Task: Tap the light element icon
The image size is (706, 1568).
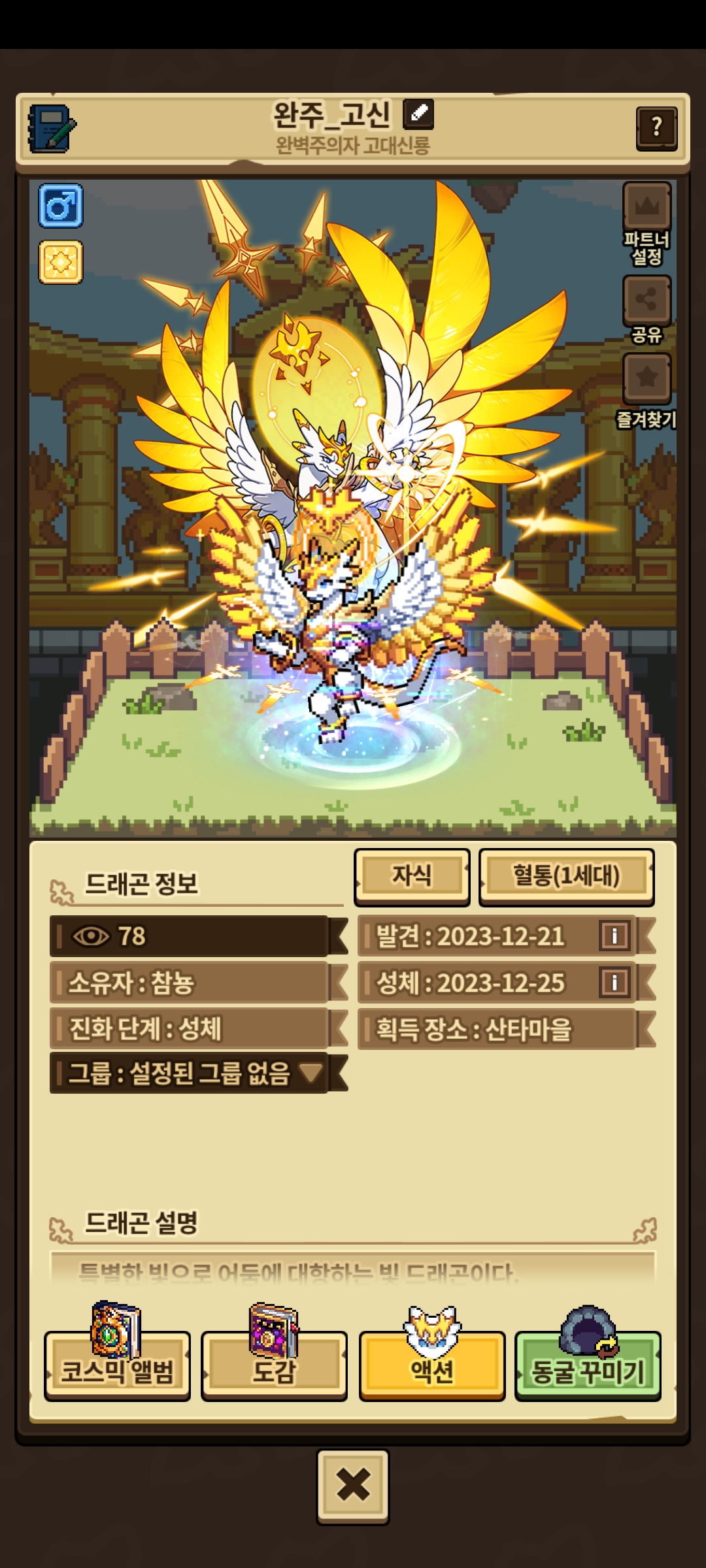Action: pos(61,262)
